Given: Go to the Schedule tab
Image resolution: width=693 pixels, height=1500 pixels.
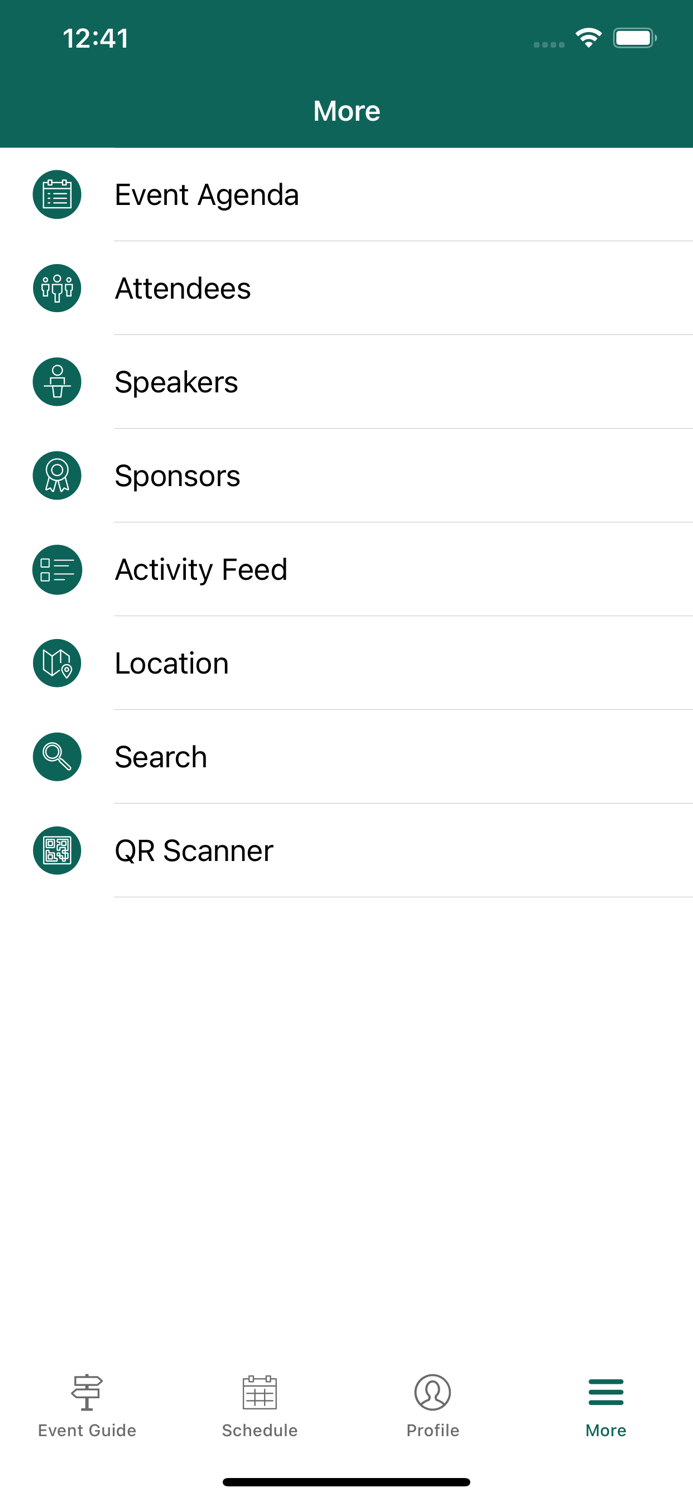Looking at the screenshot, I should (x=260, y=1405).
